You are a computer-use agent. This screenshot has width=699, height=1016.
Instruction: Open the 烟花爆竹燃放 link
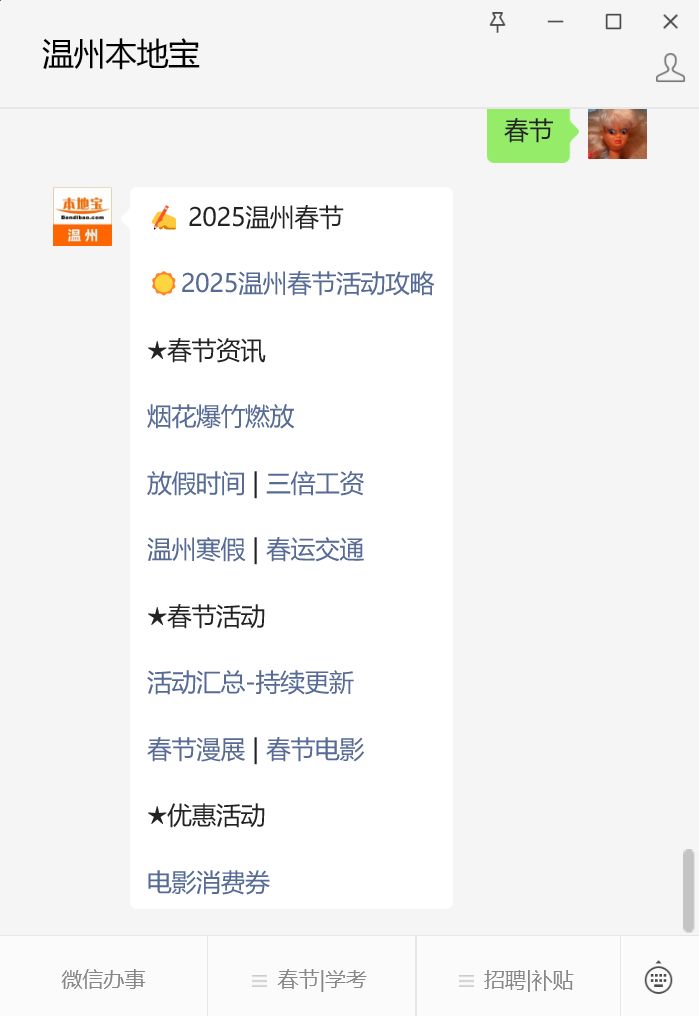coord(221,417)
